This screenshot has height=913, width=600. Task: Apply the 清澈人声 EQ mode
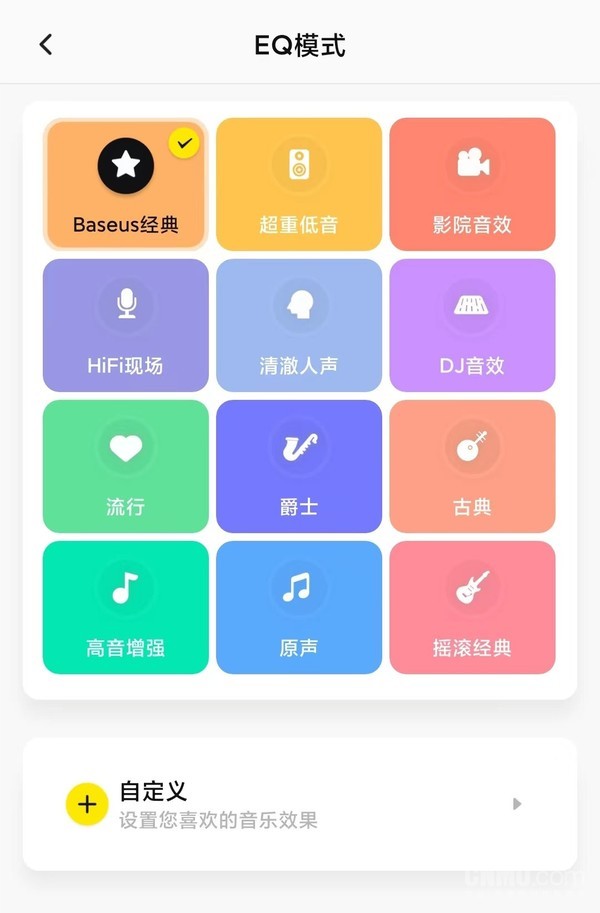tap(299, 325)
